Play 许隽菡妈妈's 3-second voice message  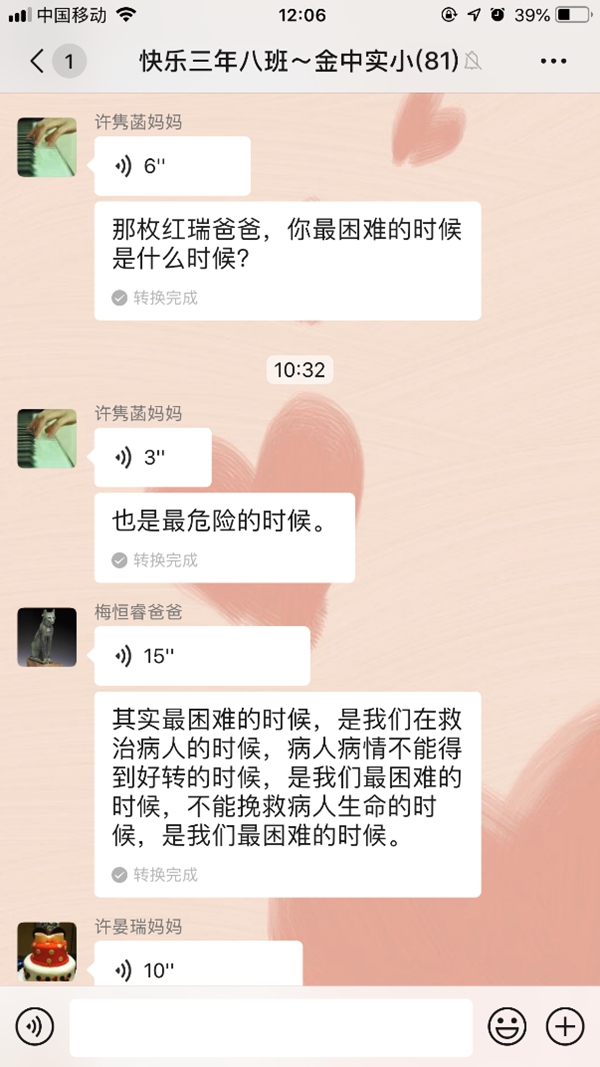[x=153, y=457]
